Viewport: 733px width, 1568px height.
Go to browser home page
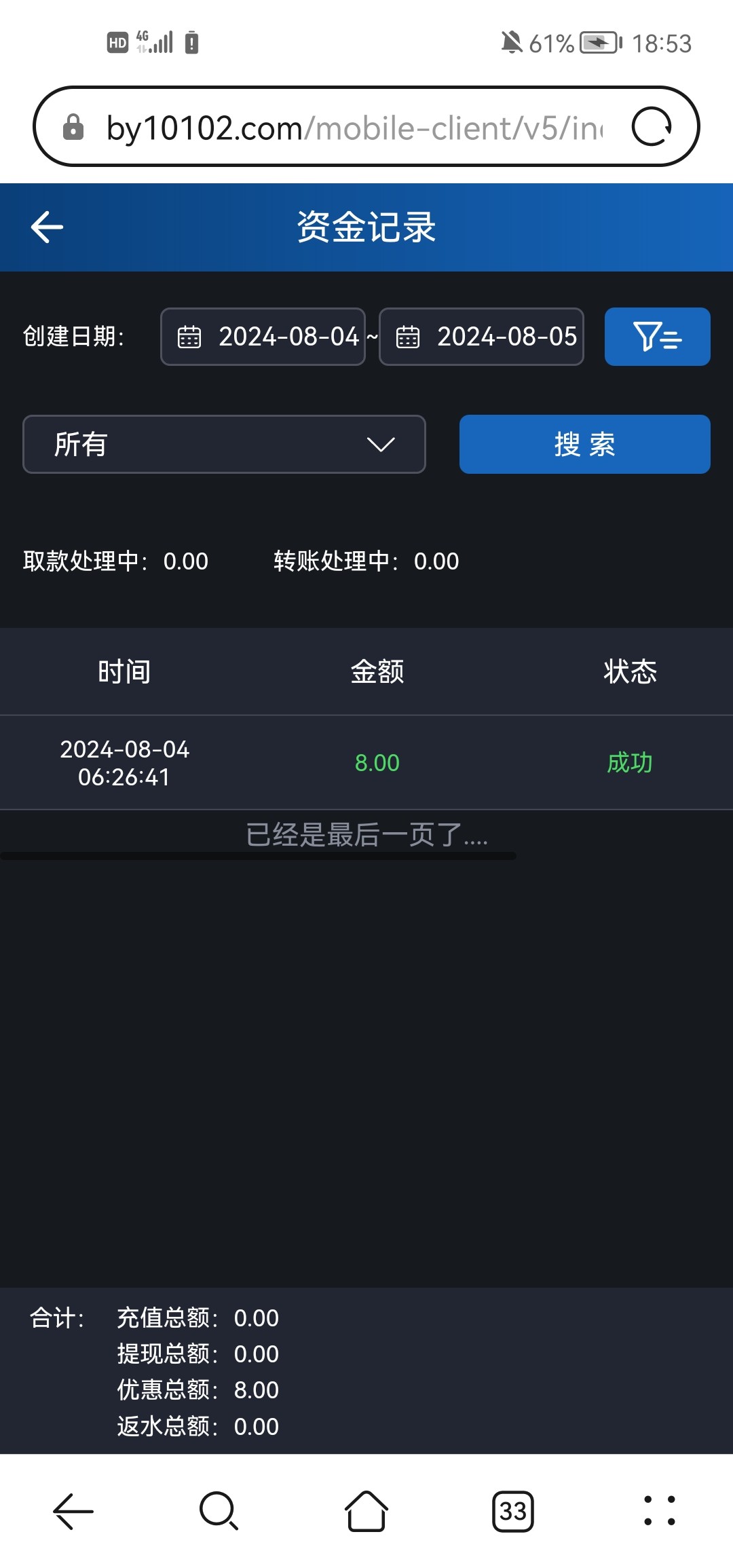366,1512
